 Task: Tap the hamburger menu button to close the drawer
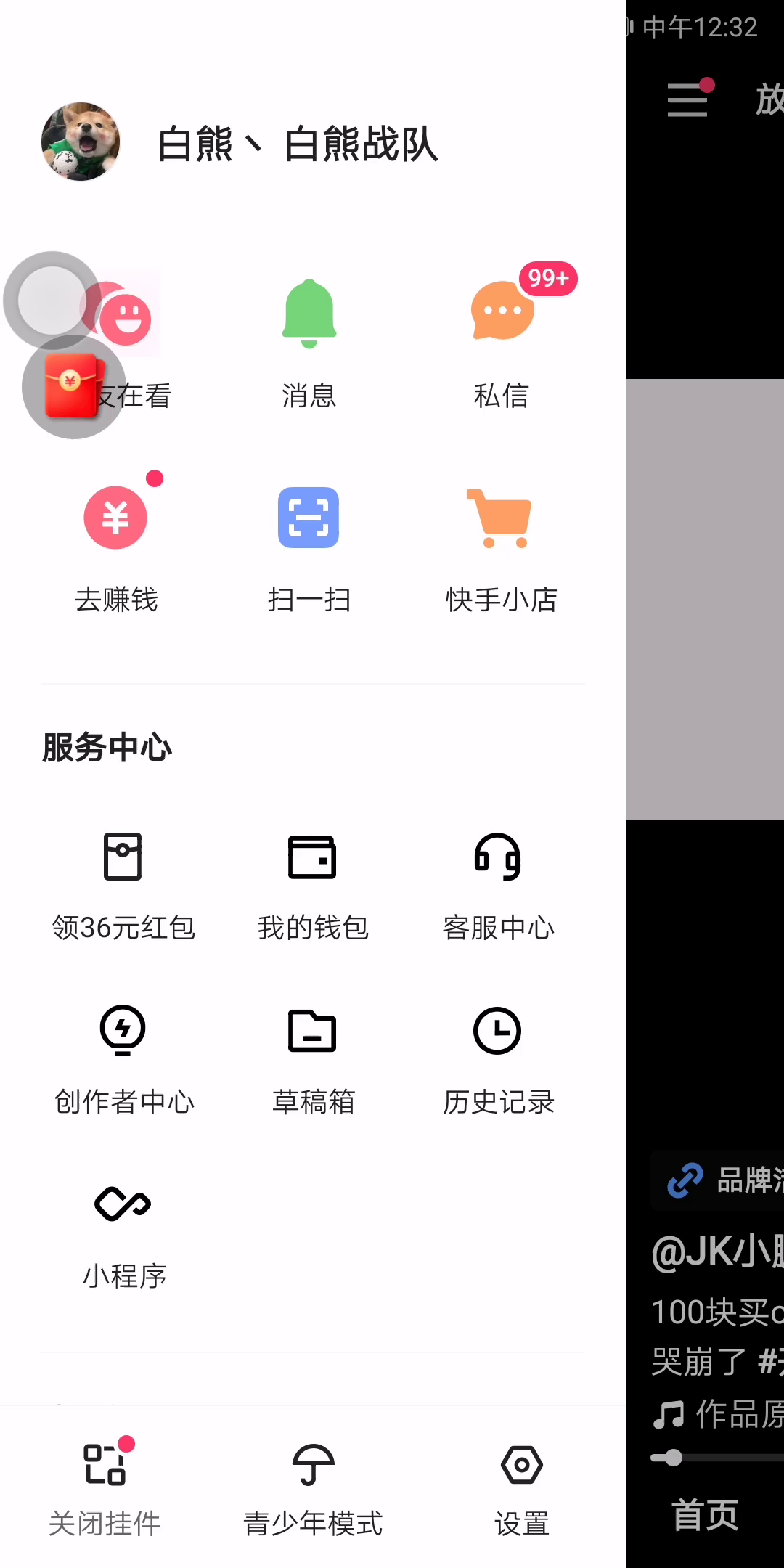pyautogui.click(x=687, y=99)
